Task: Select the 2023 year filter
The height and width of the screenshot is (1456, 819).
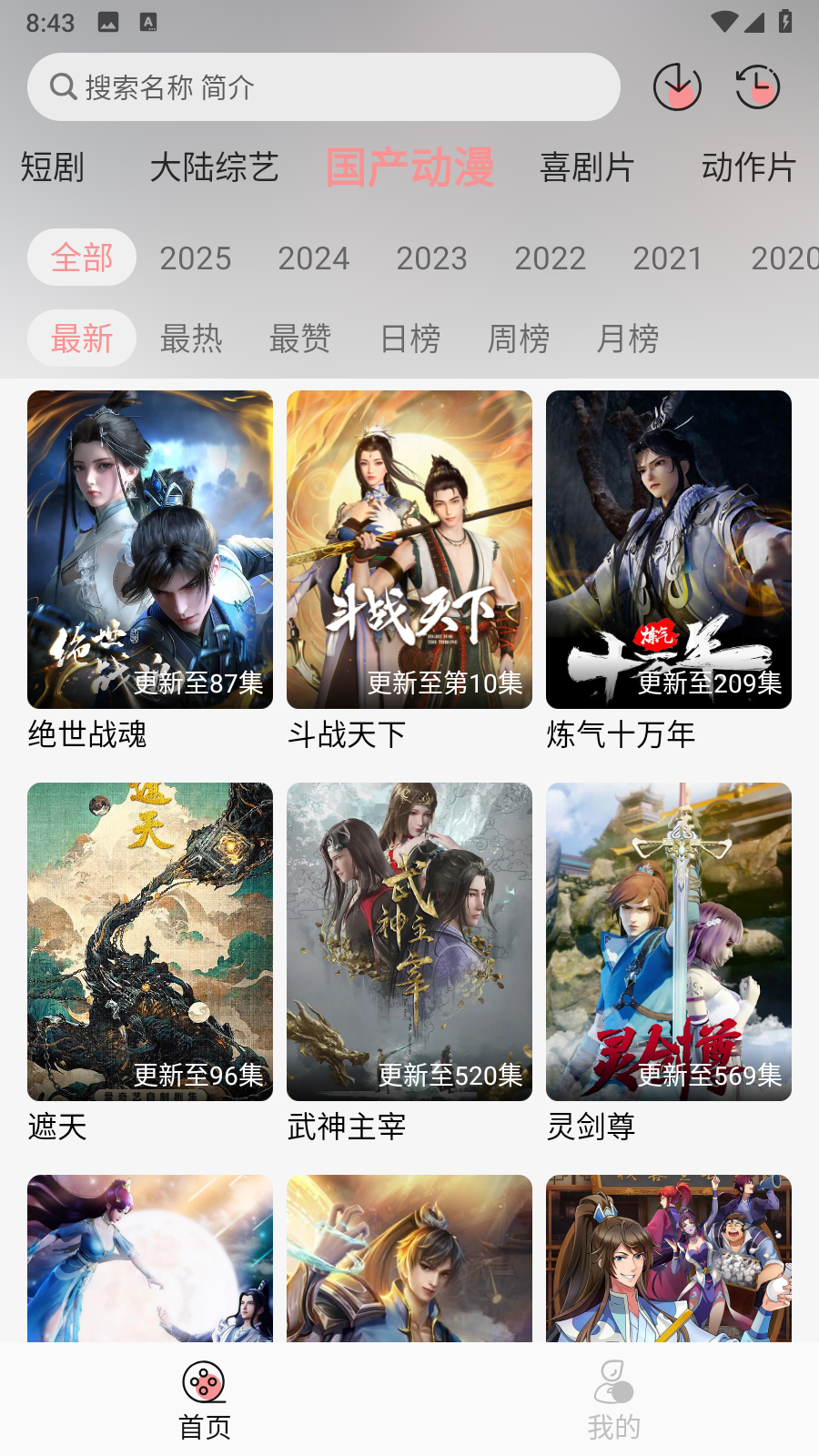Action: point(432,258)
